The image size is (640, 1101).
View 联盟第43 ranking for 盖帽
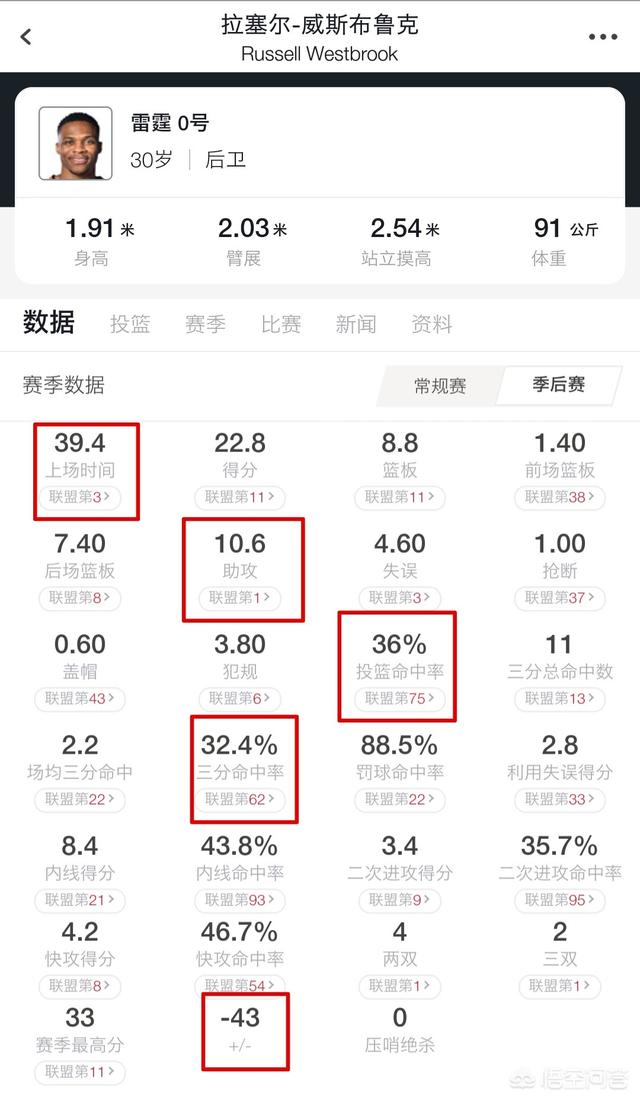pos(79,699)
